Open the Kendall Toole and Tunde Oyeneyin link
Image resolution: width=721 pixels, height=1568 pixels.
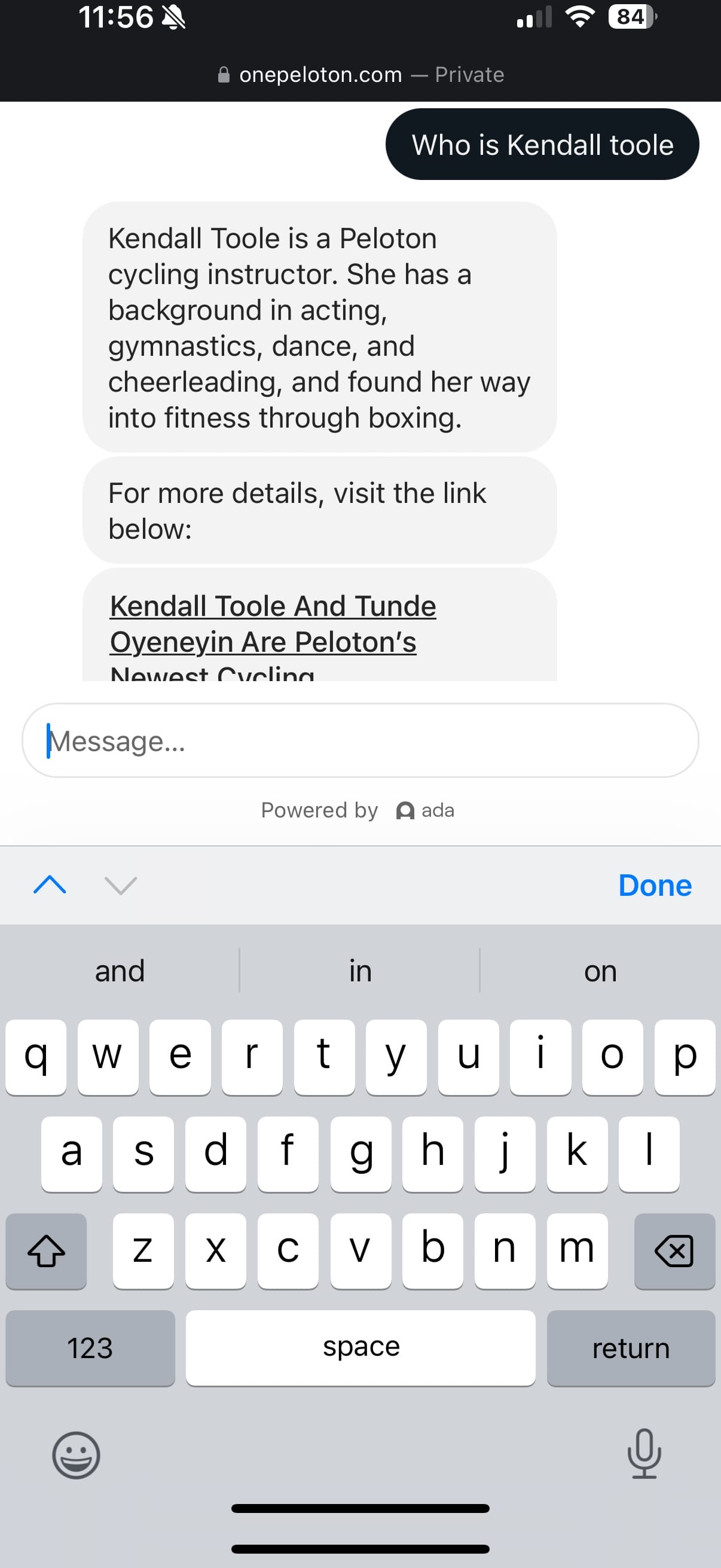click(273, 624)
